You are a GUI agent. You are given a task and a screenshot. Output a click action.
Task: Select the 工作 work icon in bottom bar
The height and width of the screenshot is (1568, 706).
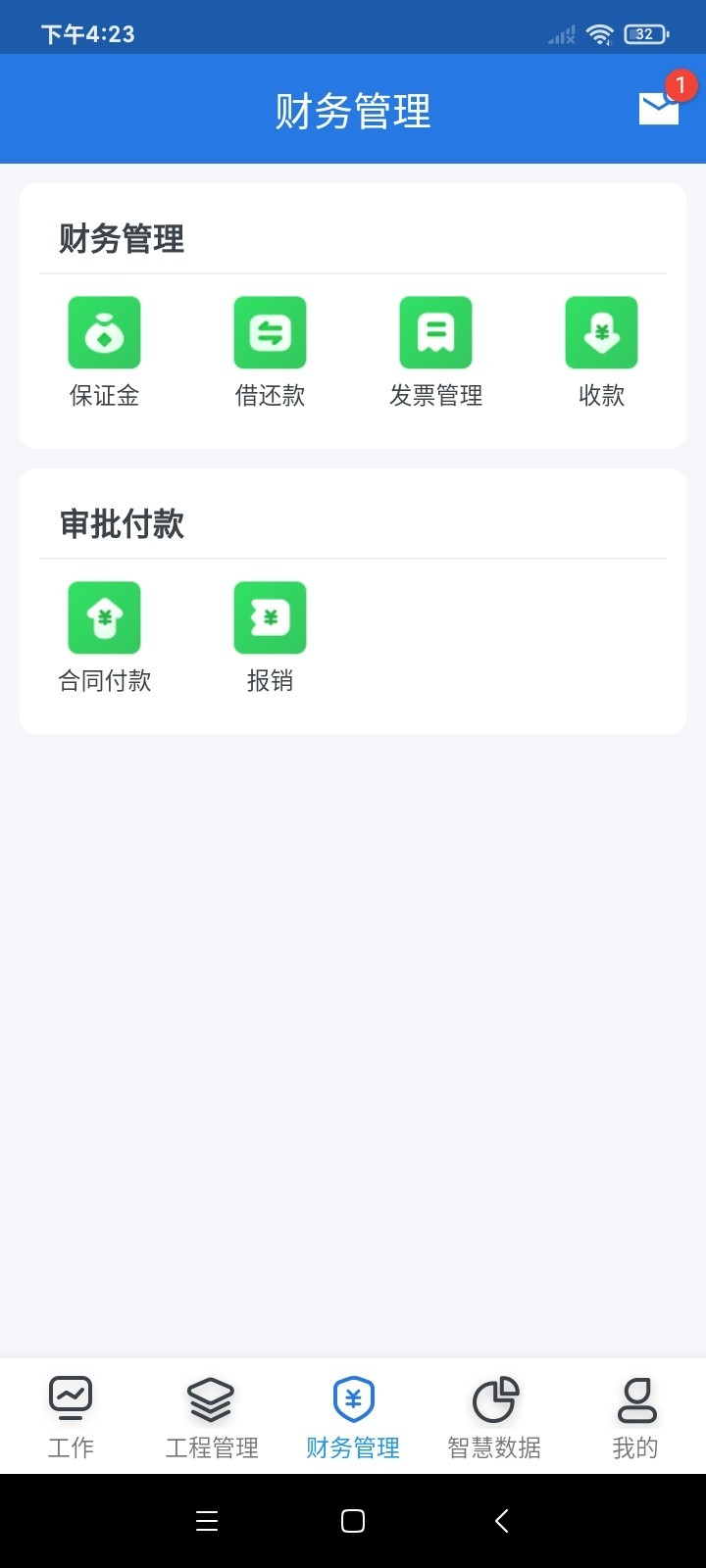70,1398
